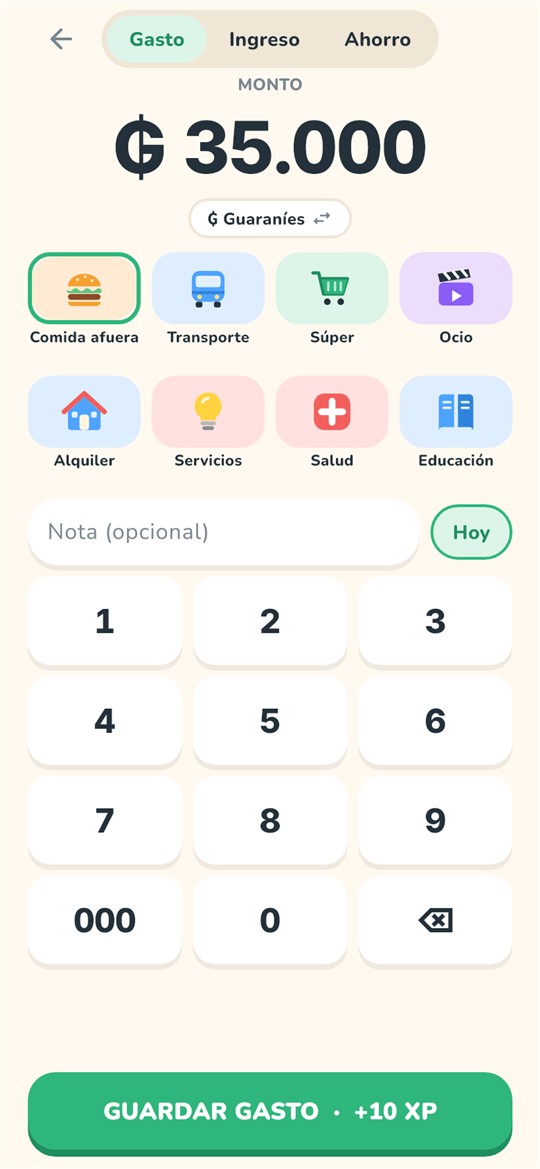Change currency via the Guaraníes chip

(270, 219)
